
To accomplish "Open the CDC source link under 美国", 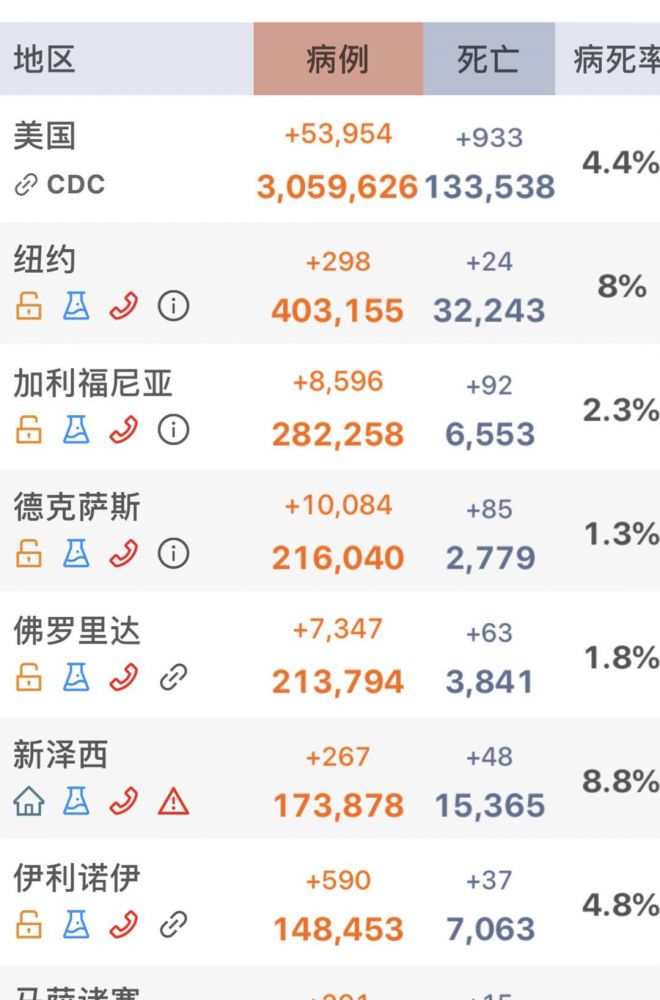I will 60,185.
